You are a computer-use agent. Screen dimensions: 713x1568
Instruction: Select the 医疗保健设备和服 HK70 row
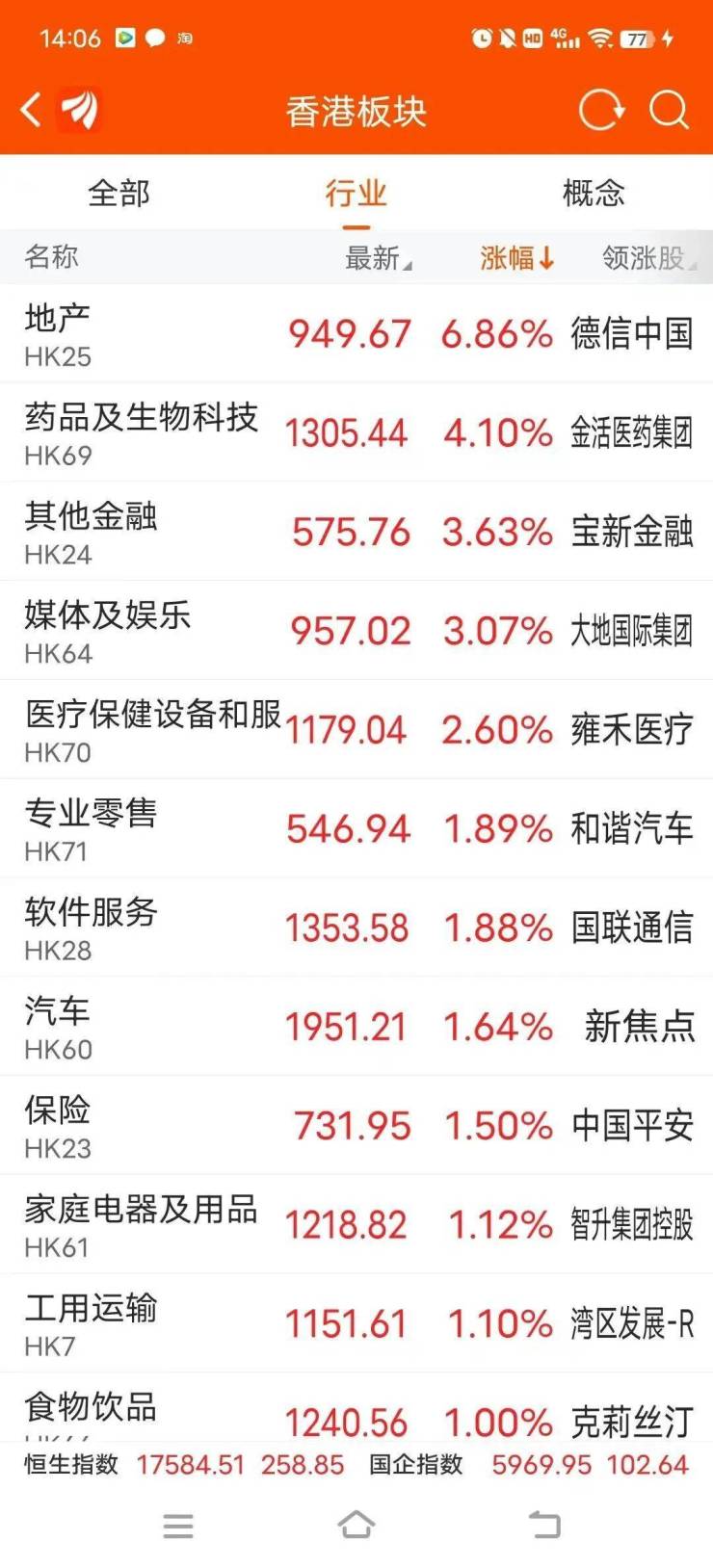(x=152, y=730)
